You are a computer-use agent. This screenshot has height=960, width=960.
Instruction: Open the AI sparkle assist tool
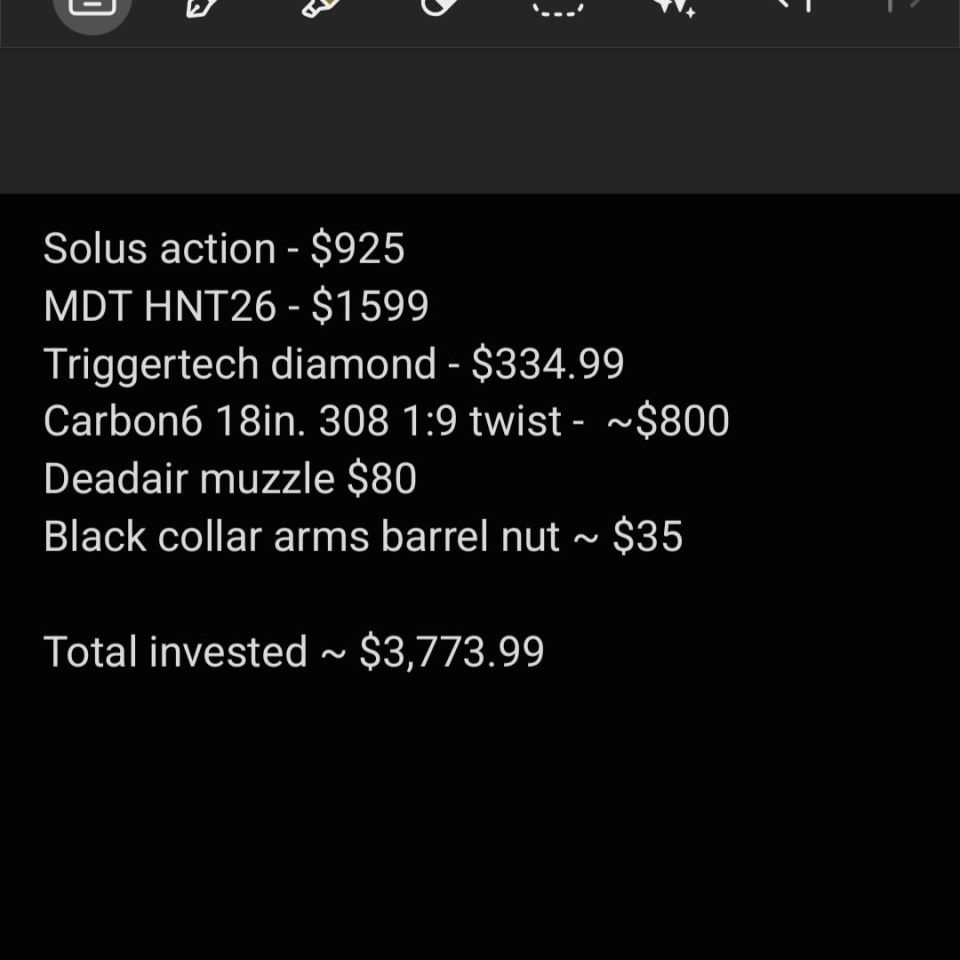674,8
